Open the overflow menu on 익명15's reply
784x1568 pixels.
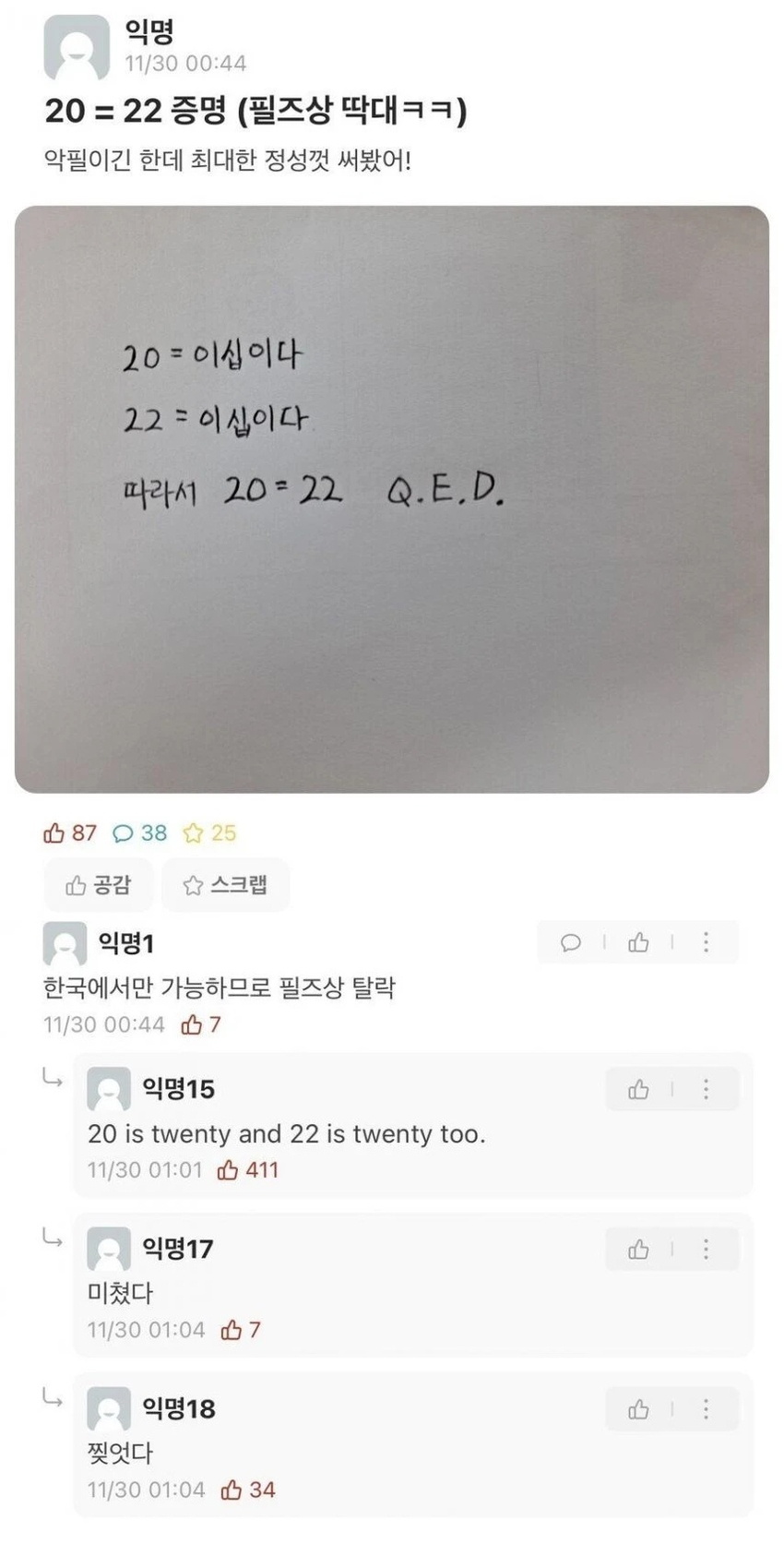coord(706,1090)
